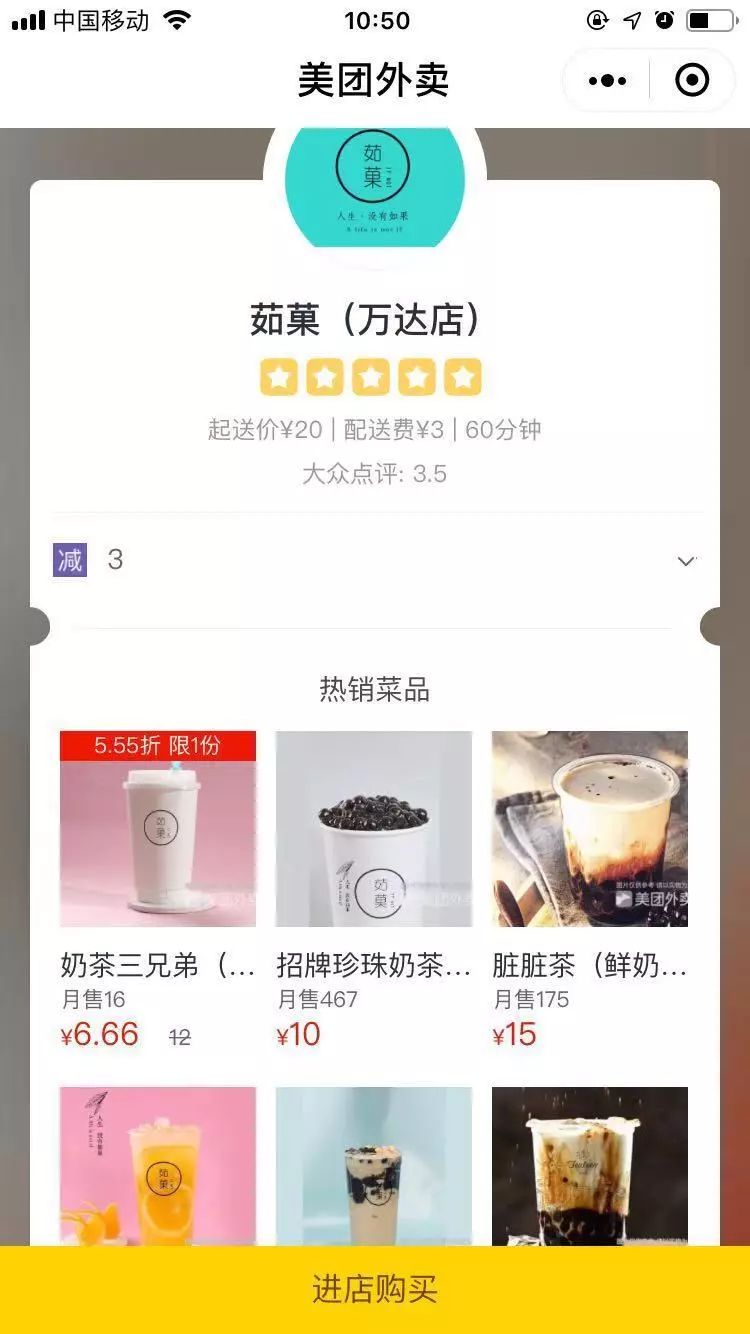Open the mini program more-options menu
750x1334 pixels.
[x=607, y=81]
